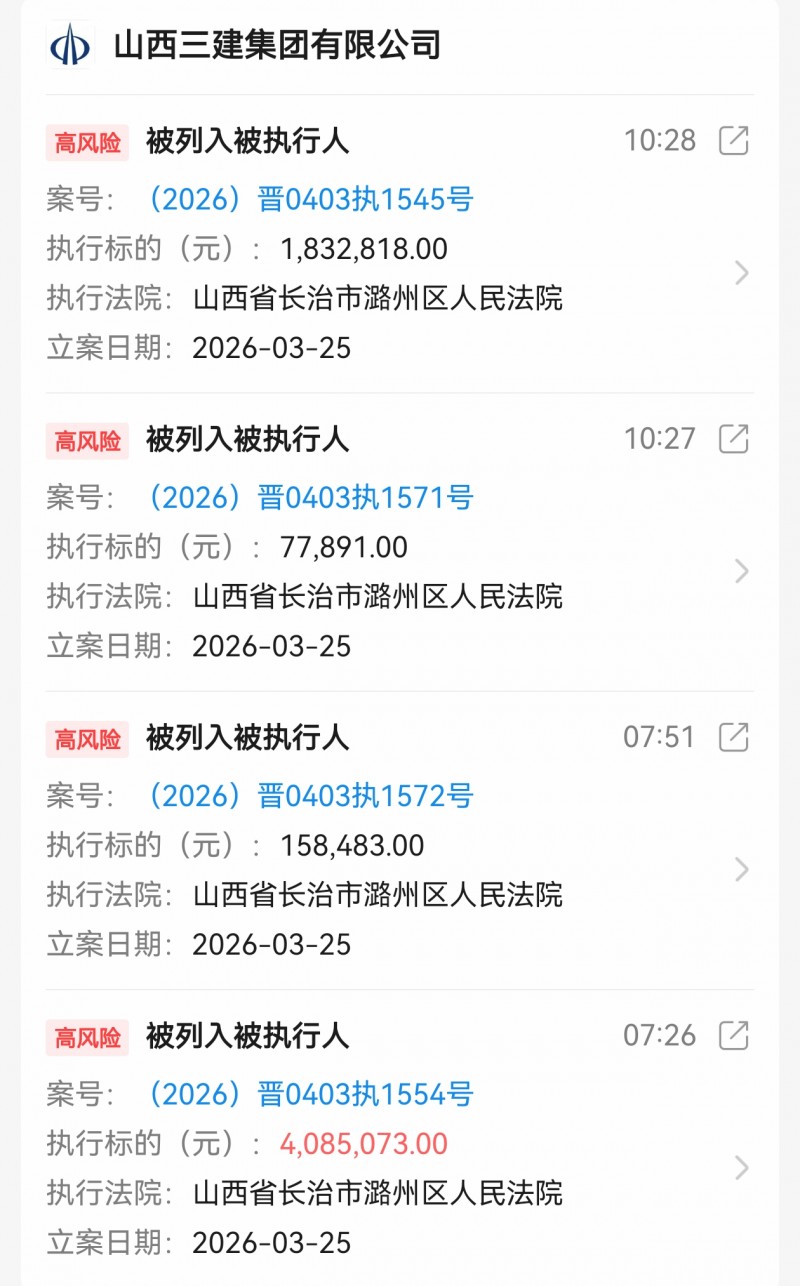Open the external link icon on the 10:27 record
800x1286 pixels.
pyautogui.click(x=736, y=438)
